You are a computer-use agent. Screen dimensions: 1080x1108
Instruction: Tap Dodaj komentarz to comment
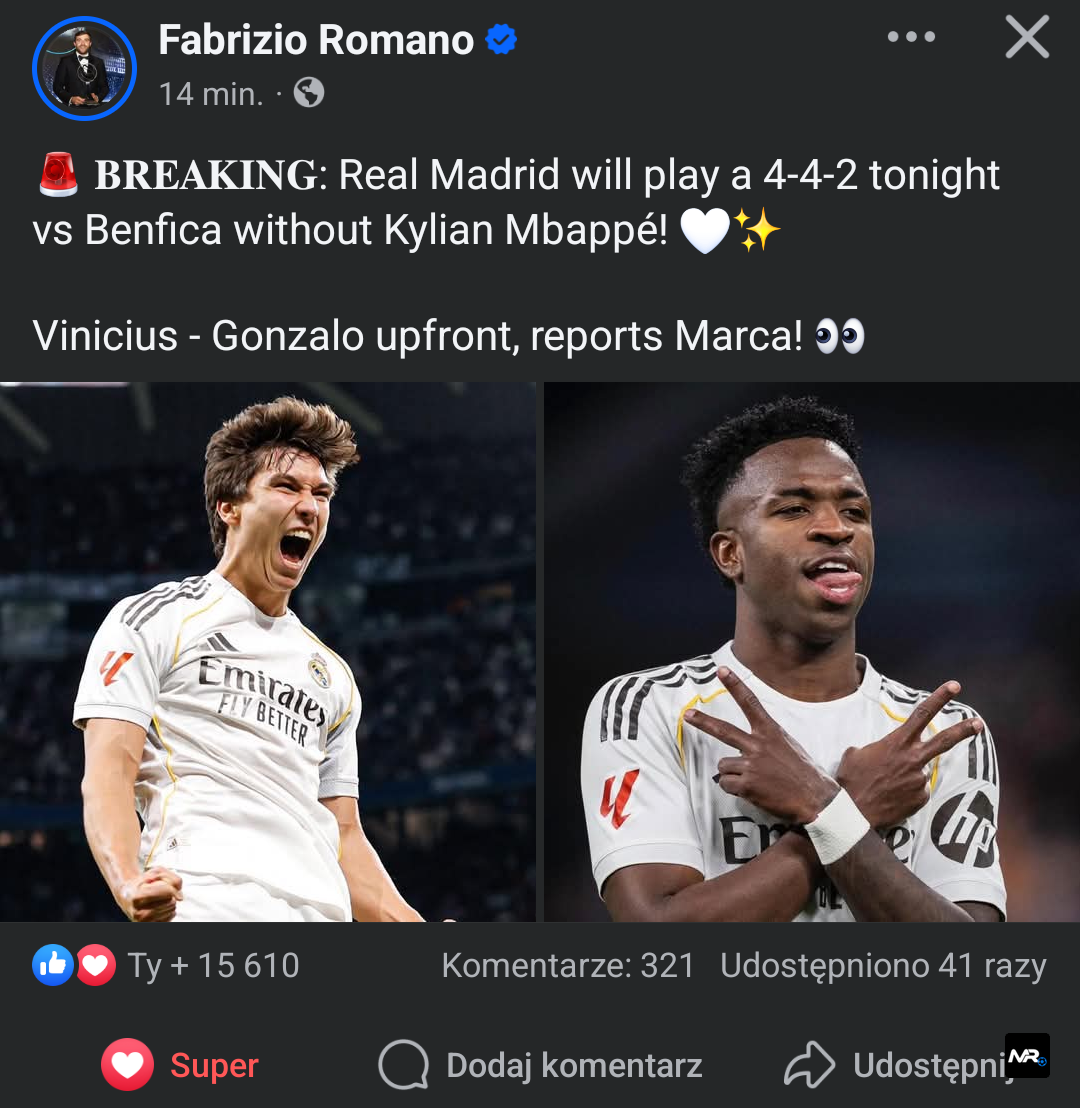pyautogui.click(x=541, y=1066)
